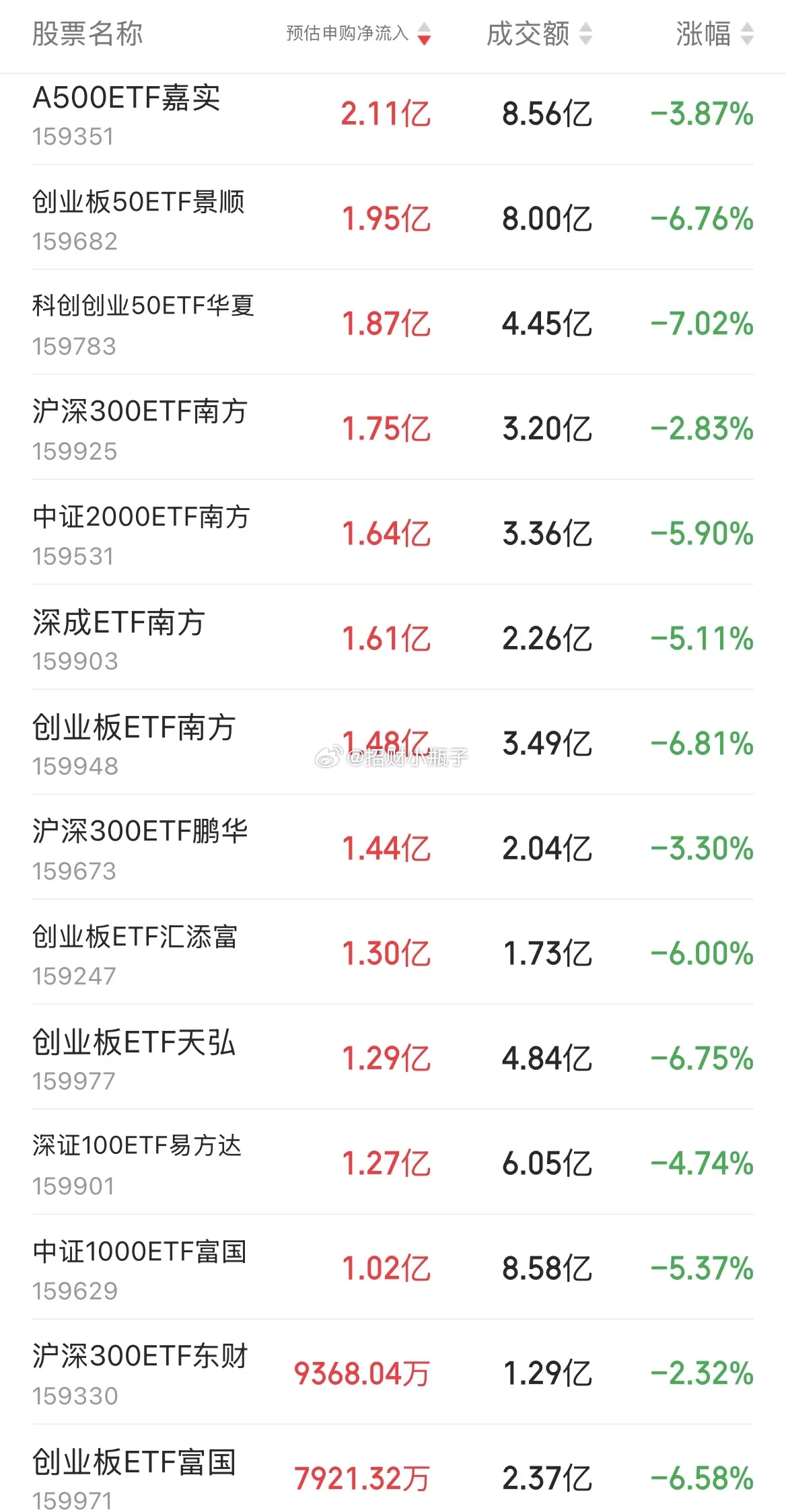786x1512 pixels.
Task: Sort list by 涨幅
Action: click(x=715, y=34)
